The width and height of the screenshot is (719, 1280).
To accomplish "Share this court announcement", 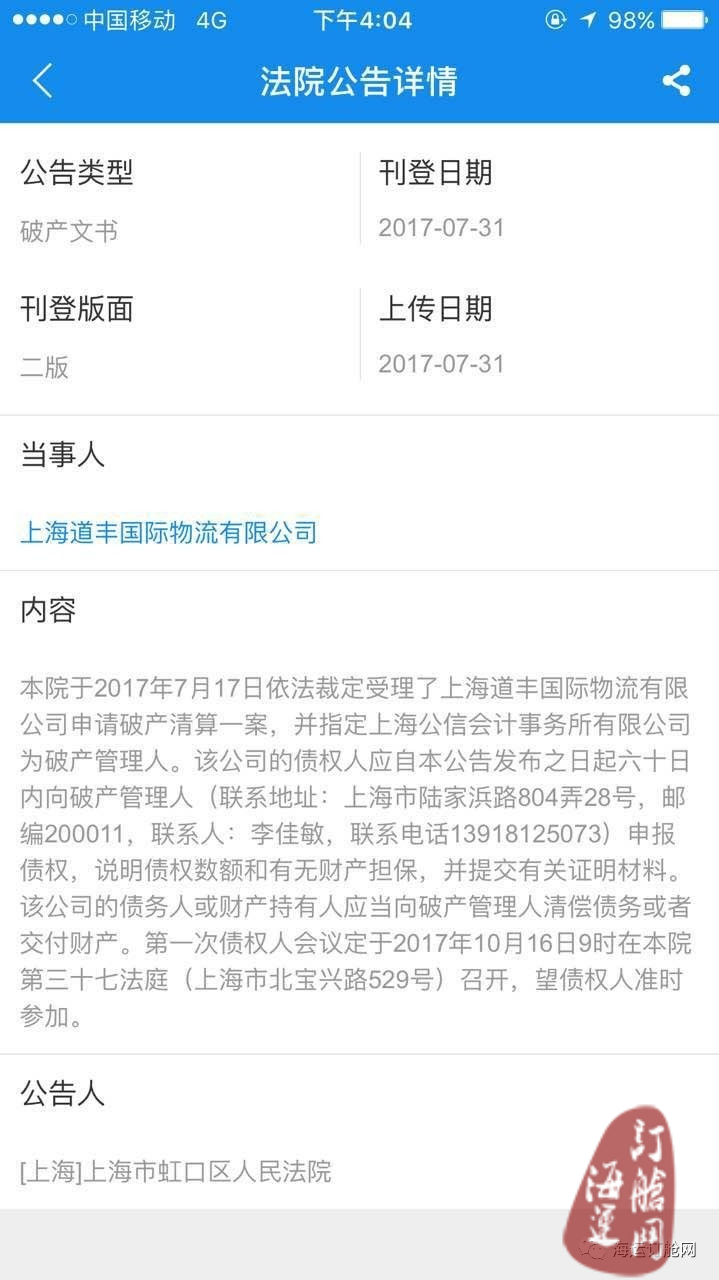I will 676,81.
